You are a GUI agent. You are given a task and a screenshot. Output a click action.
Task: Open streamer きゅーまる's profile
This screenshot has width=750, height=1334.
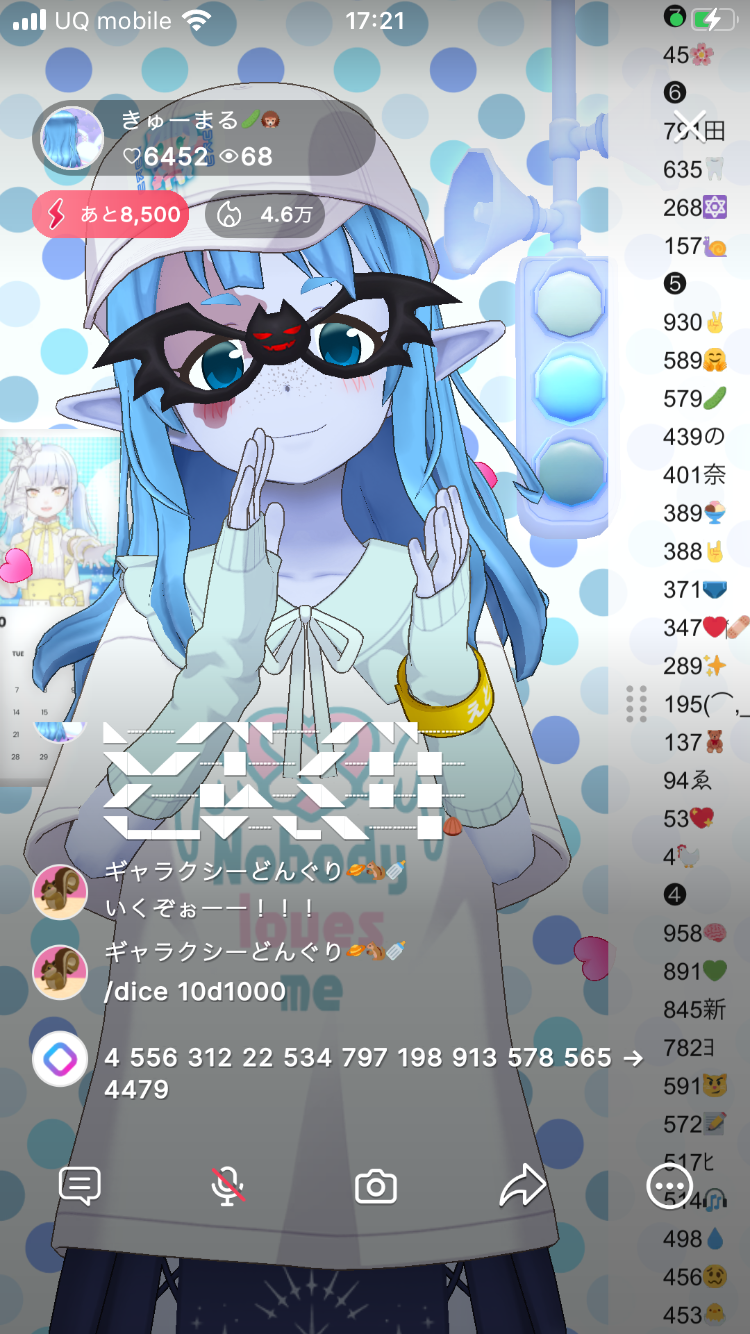point(72,138)
